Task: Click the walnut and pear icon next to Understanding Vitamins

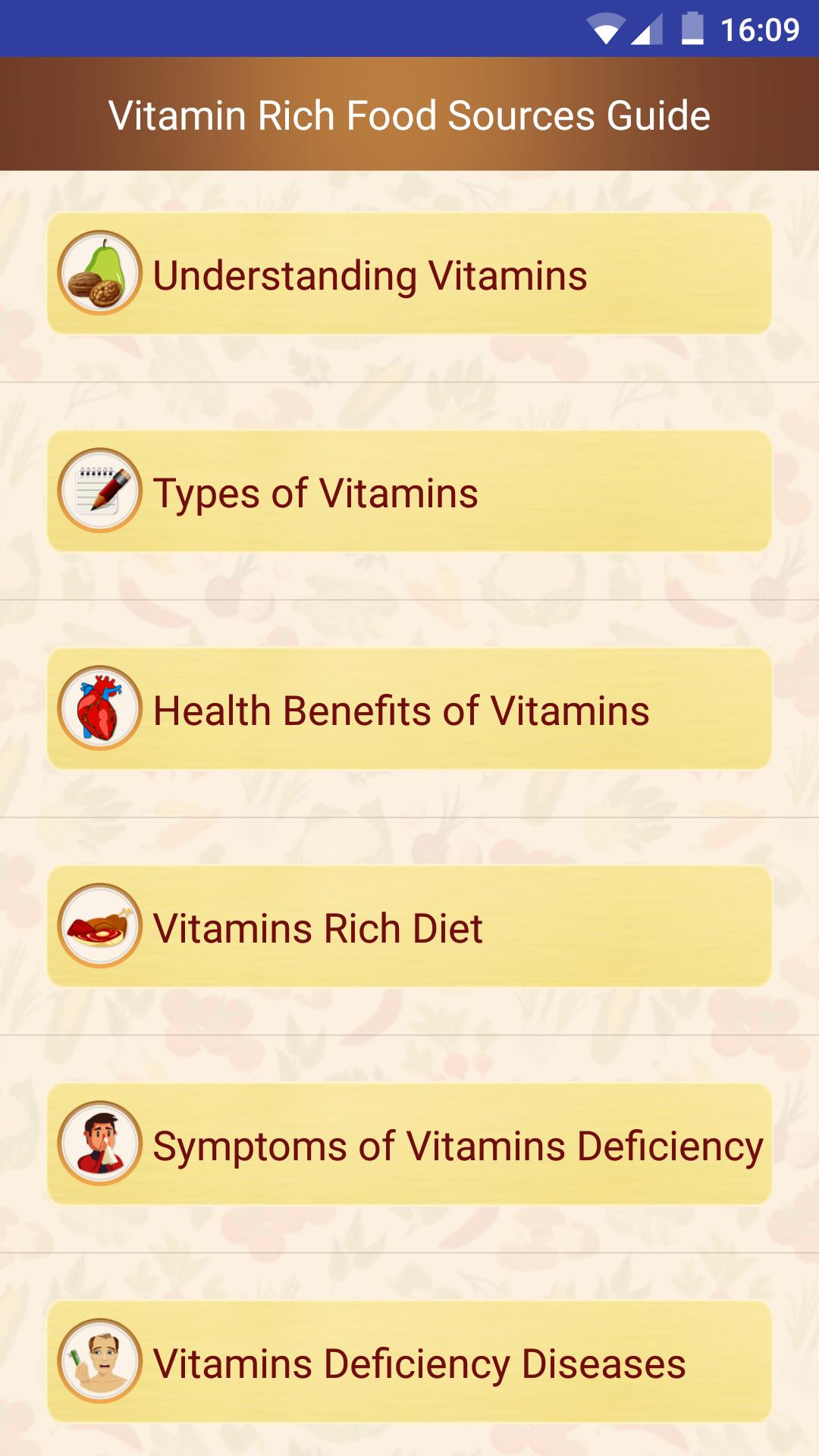Action: point(99,275)
